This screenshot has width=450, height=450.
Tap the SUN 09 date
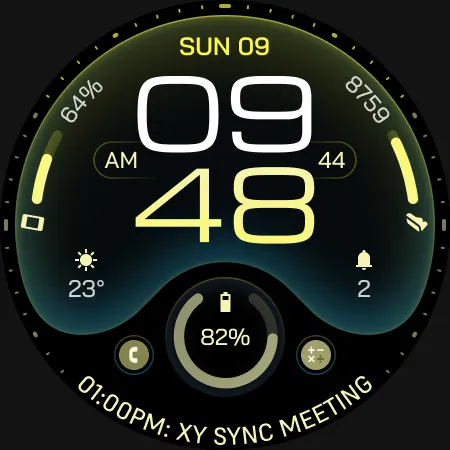224,46
